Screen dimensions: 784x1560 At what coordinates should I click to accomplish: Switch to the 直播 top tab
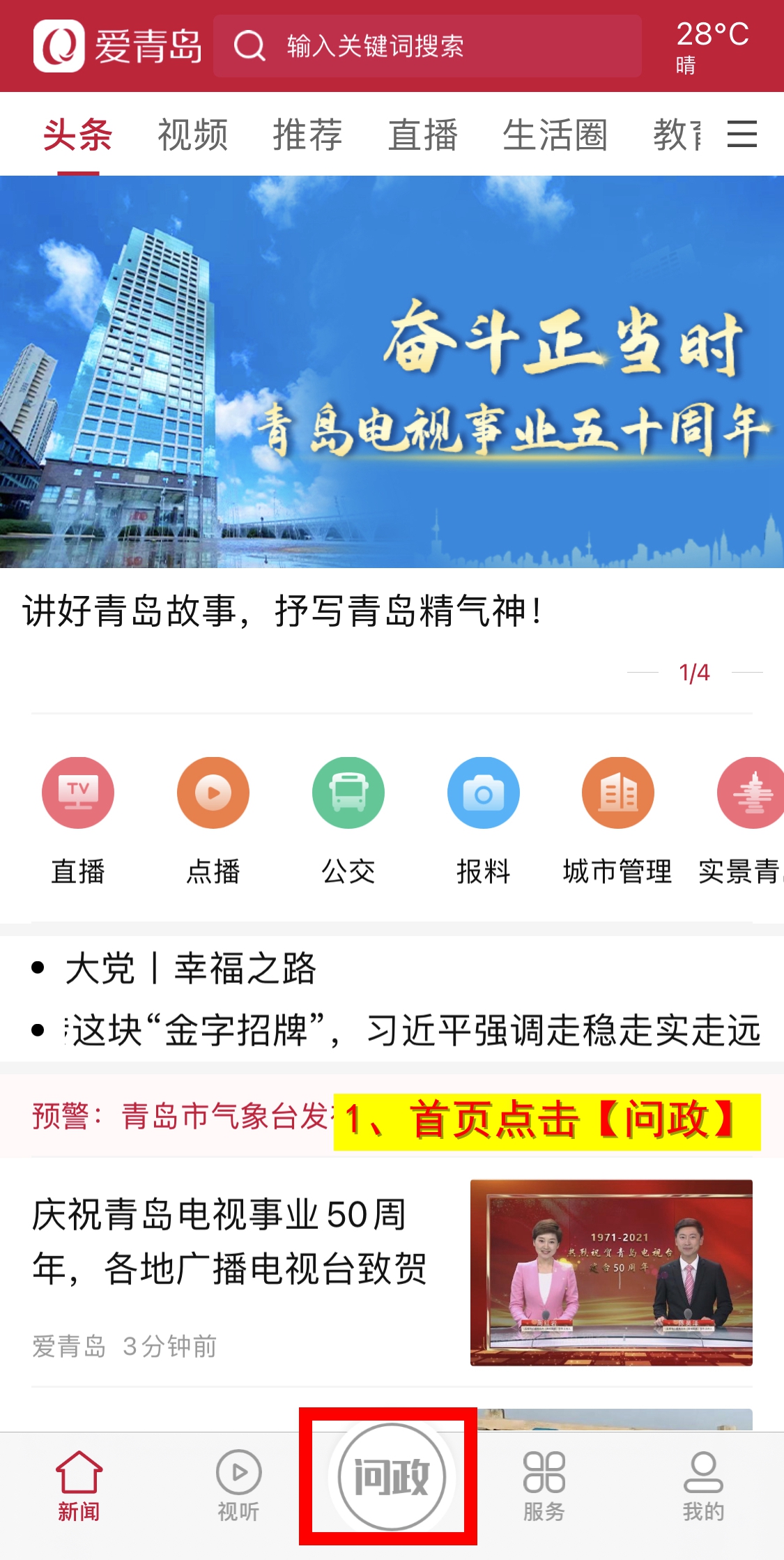click(x=422, y=135)
